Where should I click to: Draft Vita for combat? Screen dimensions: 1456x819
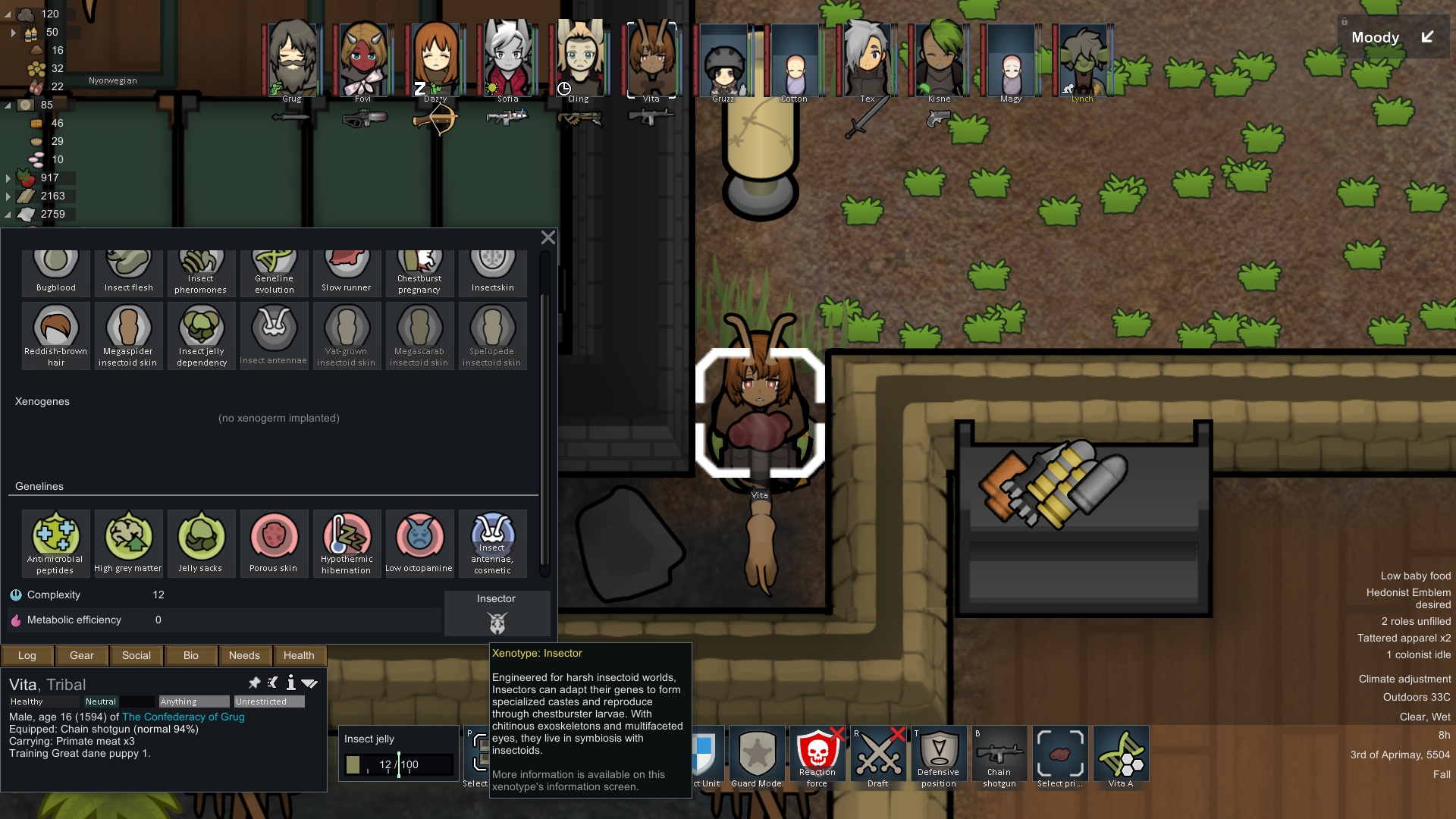878,758
